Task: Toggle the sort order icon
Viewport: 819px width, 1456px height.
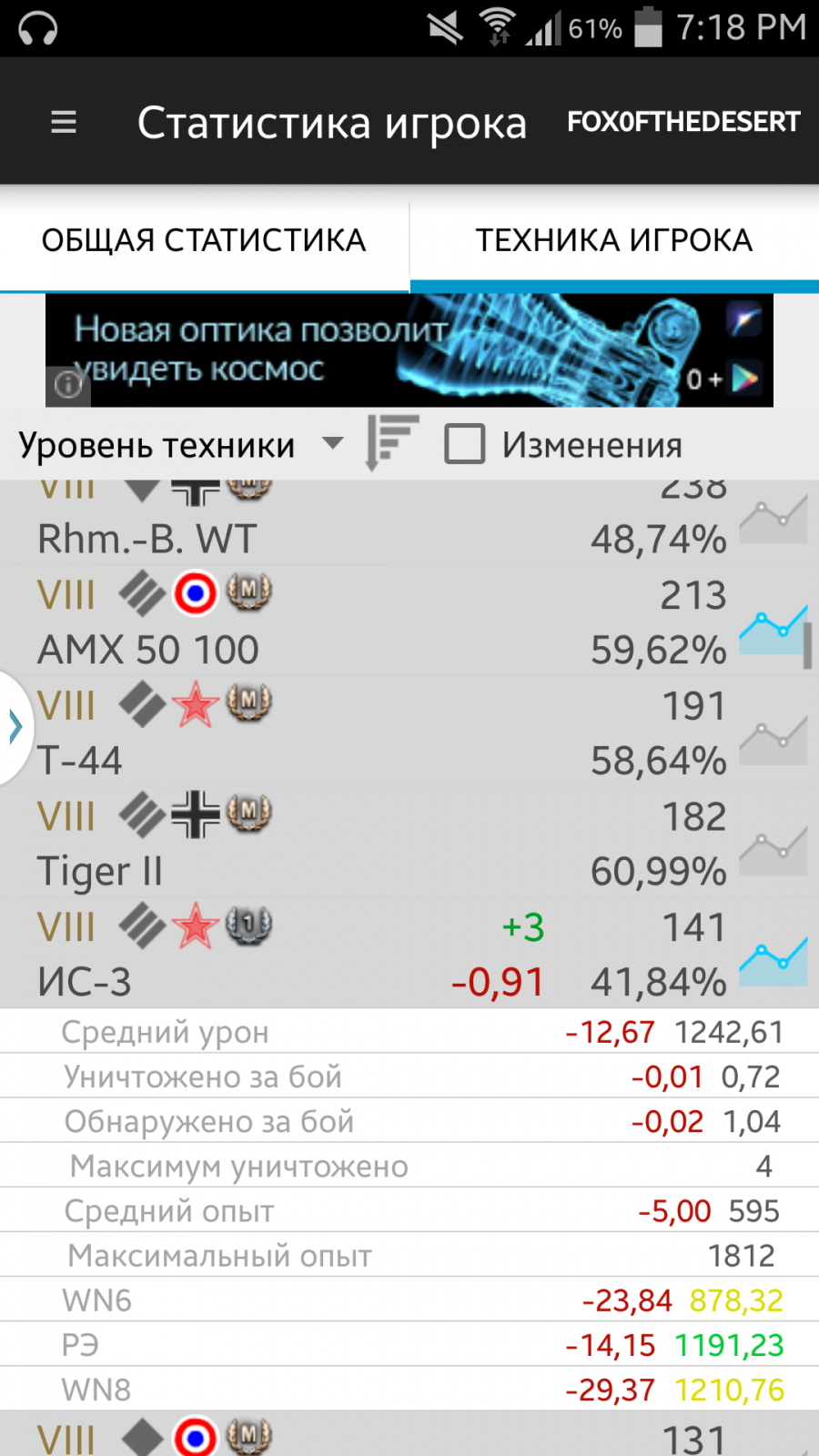Action: 392,442
